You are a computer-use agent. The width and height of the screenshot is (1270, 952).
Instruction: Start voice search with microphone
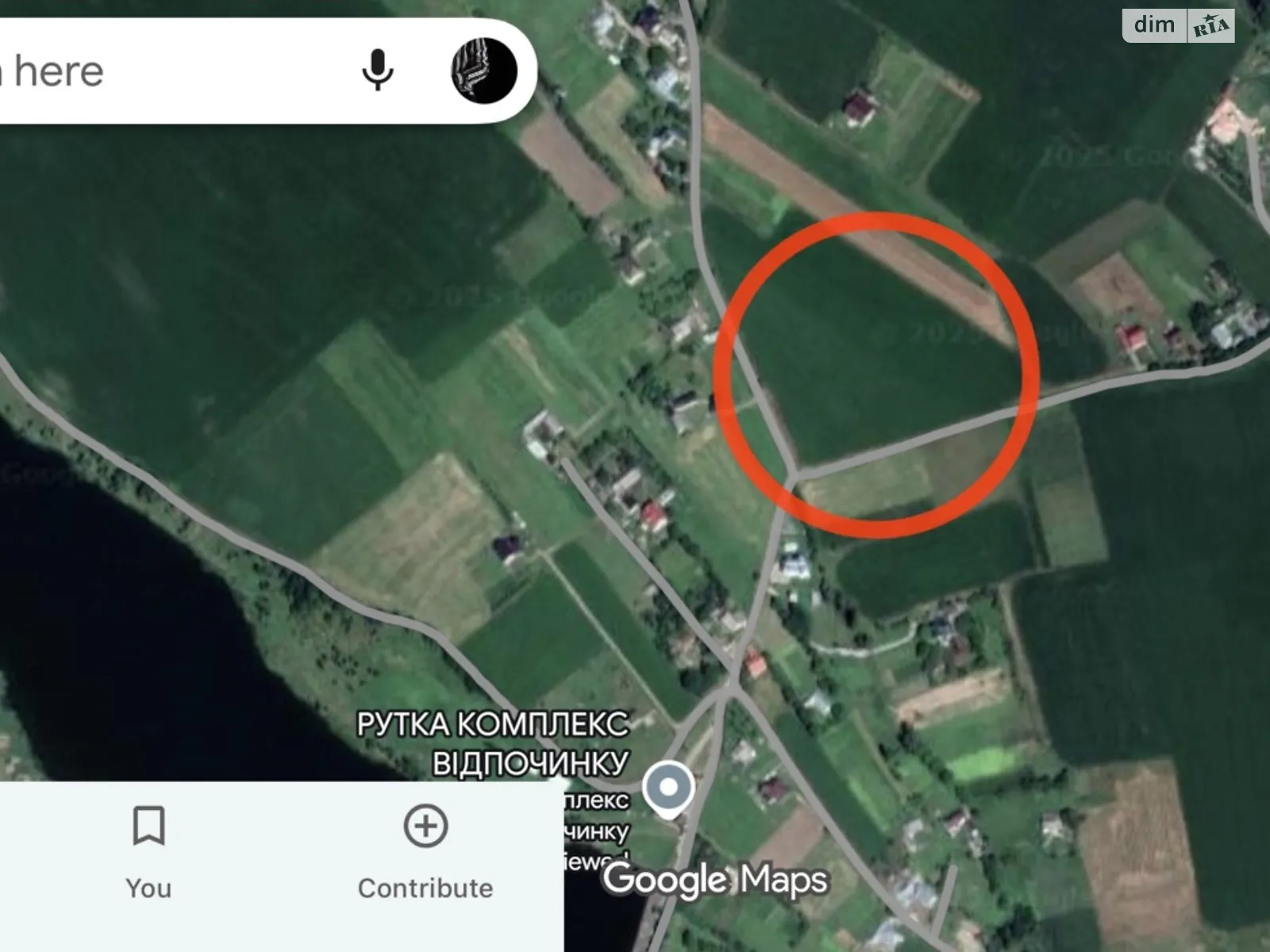[378, 71]
